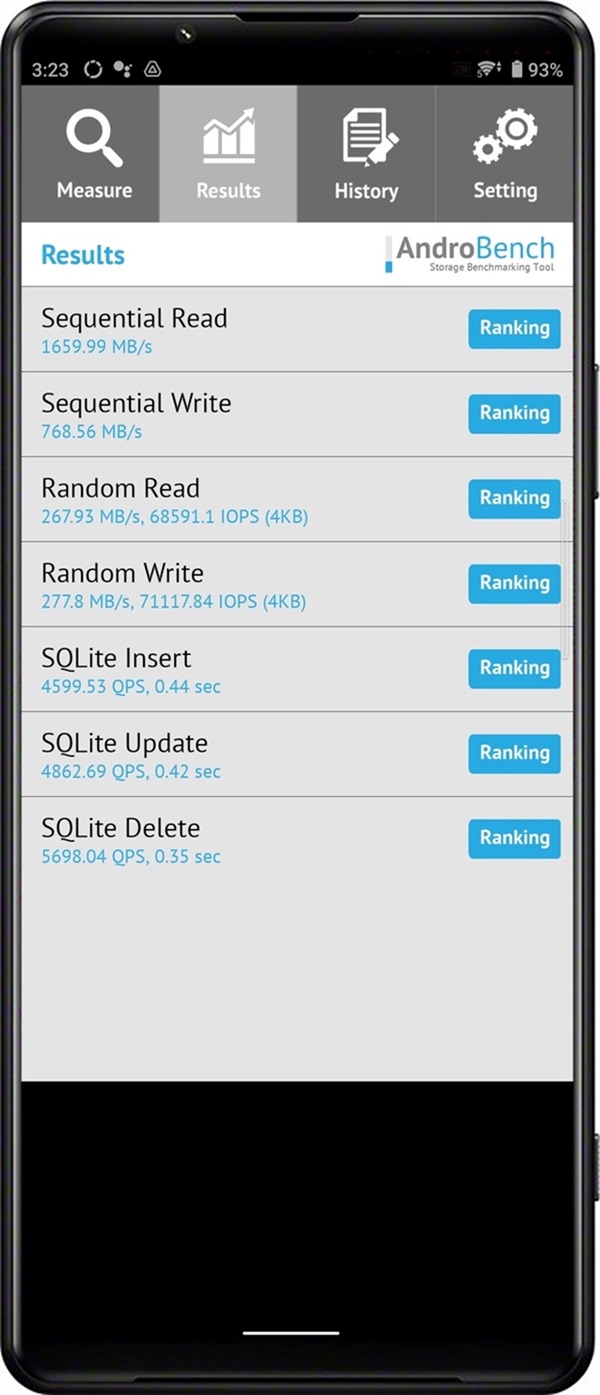Open the History tab
The width and height of the screenshot is (600, 1395).
(x=366, y=155)
